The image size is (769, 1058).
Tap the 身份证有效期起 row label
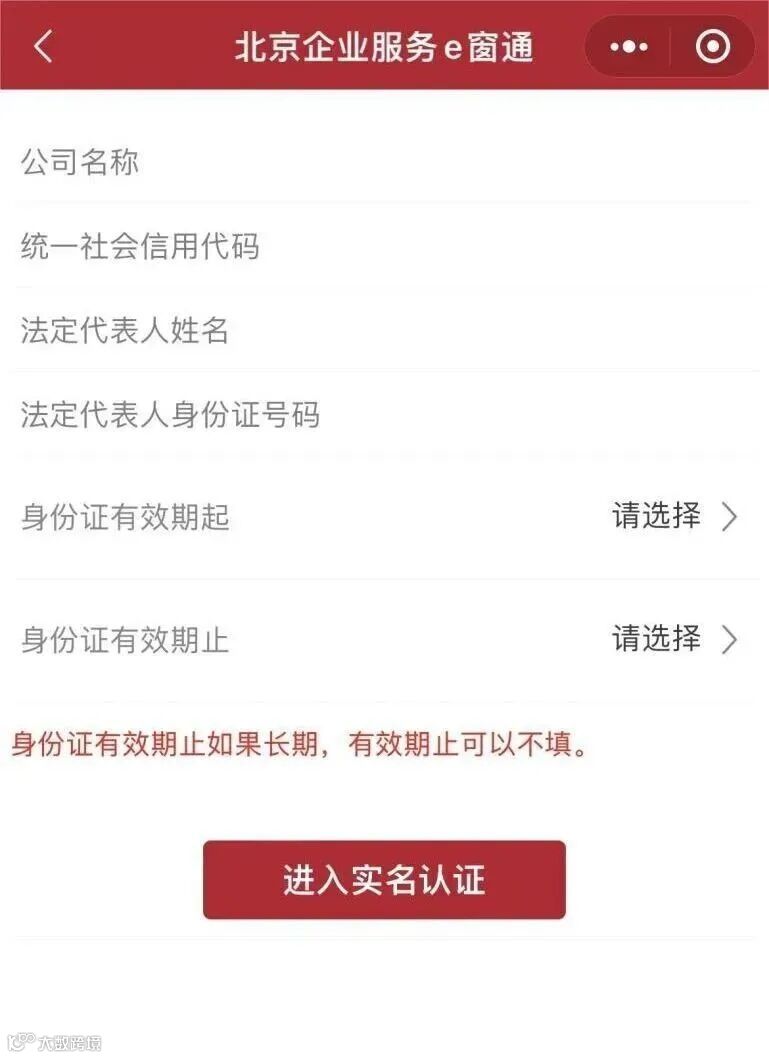tap(123, 518)
